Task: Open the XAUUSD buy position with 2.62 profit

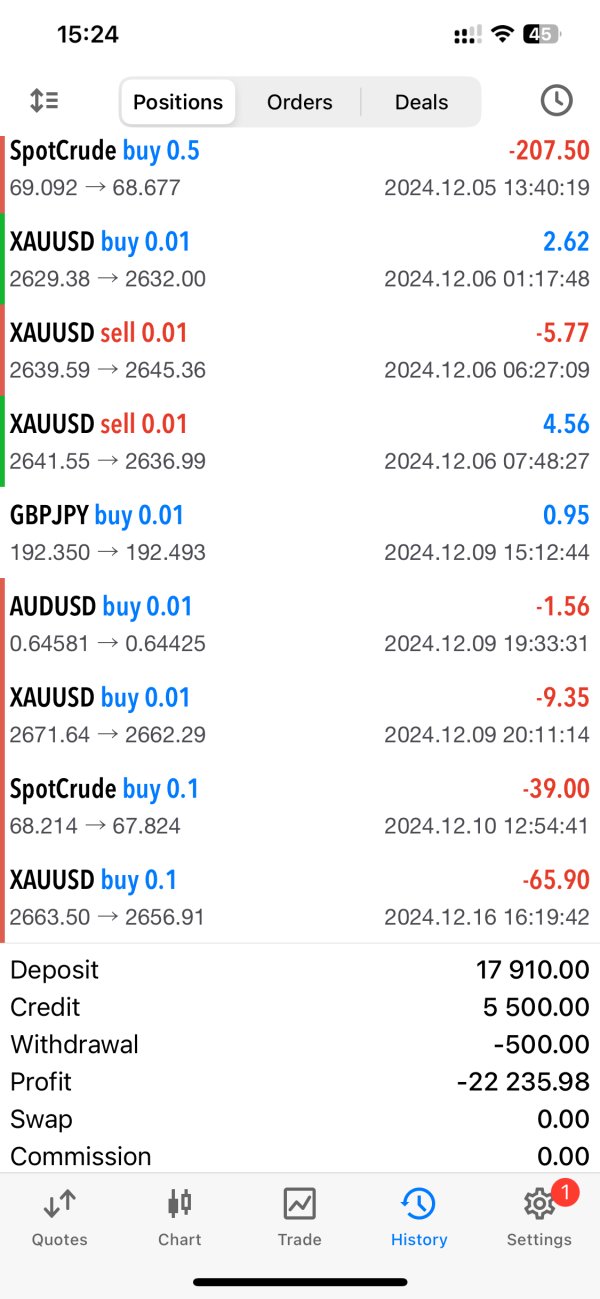Action: [300, 259]
